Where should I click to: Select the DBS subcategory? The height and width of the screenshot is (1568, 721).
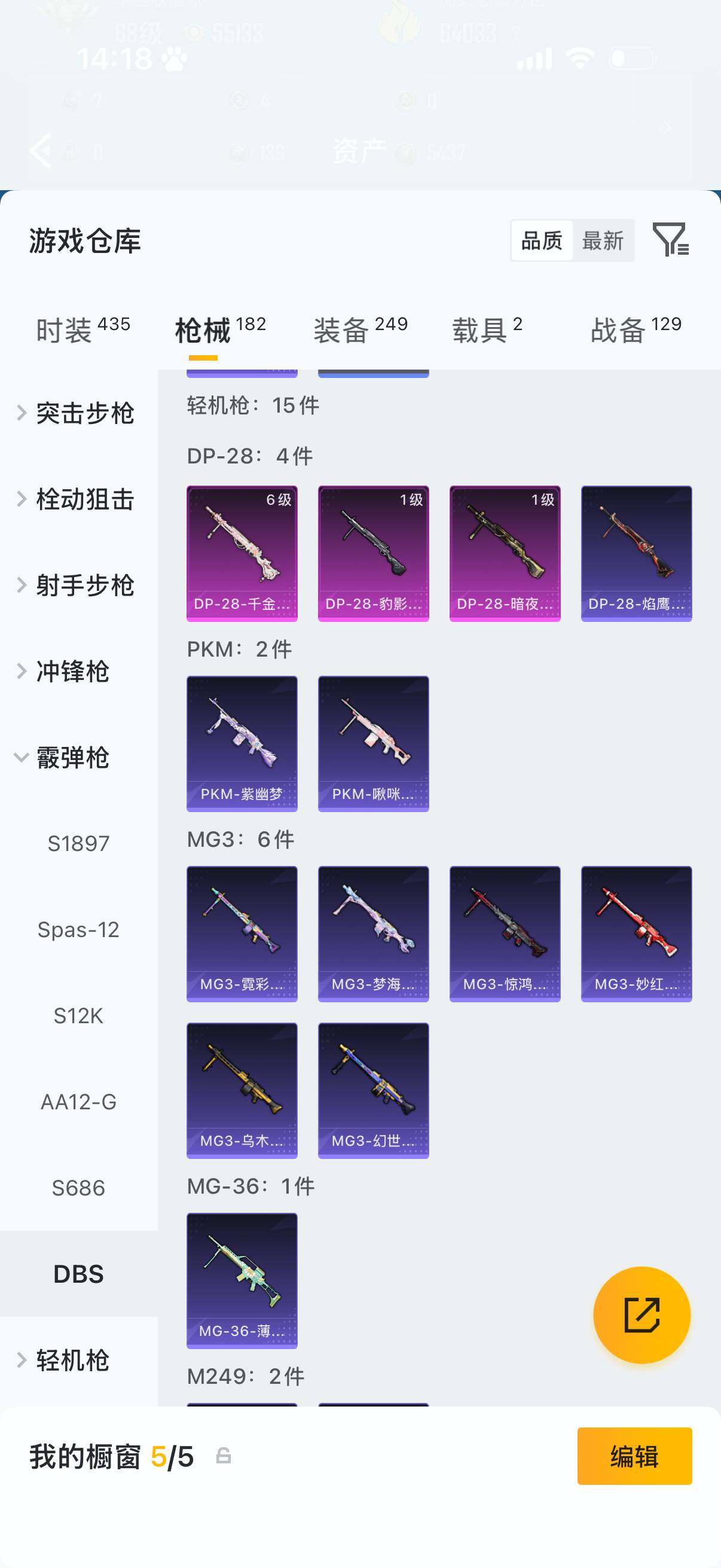pyautogui.click(x=78, y=1274)
